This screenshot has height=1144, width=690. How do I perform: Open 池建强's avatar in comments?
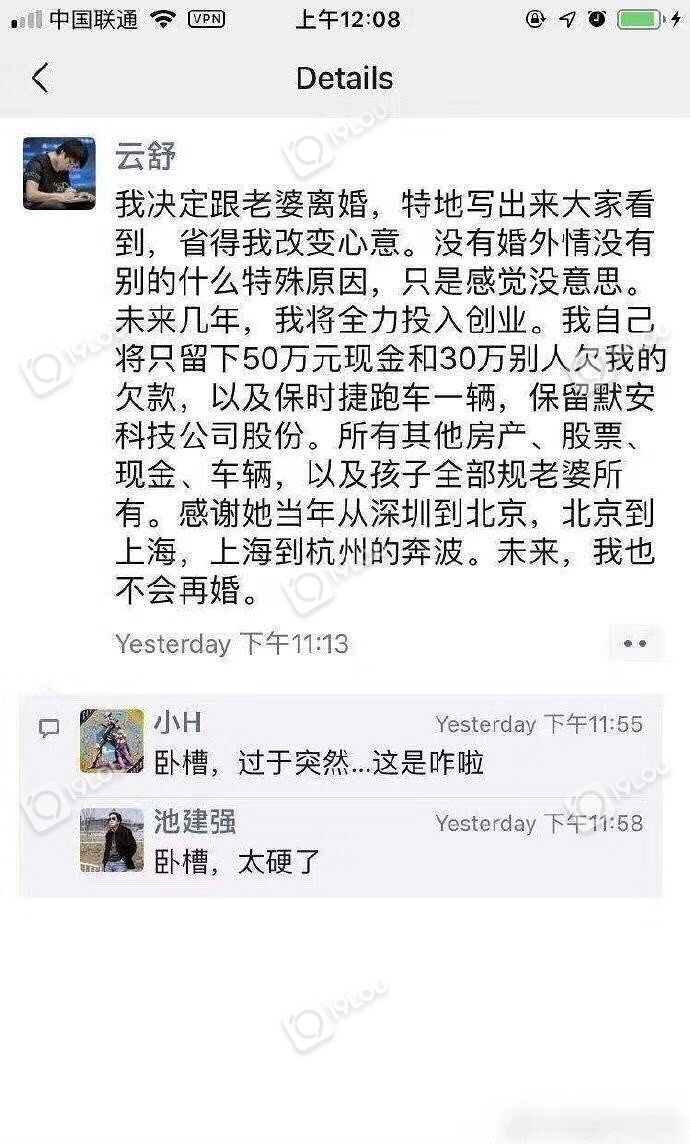[x=111, y=840]
